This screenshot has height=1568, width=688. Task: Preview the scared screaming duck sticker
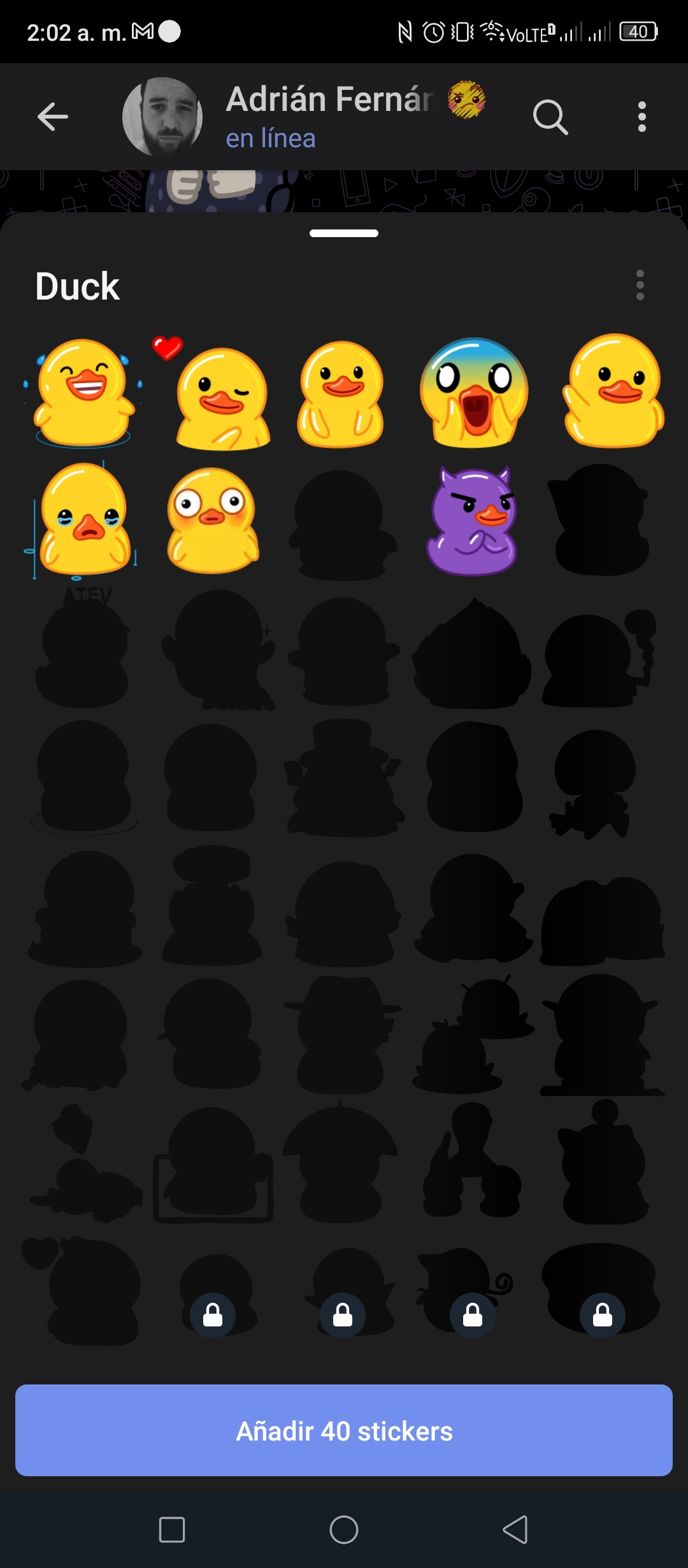[474, 393]
